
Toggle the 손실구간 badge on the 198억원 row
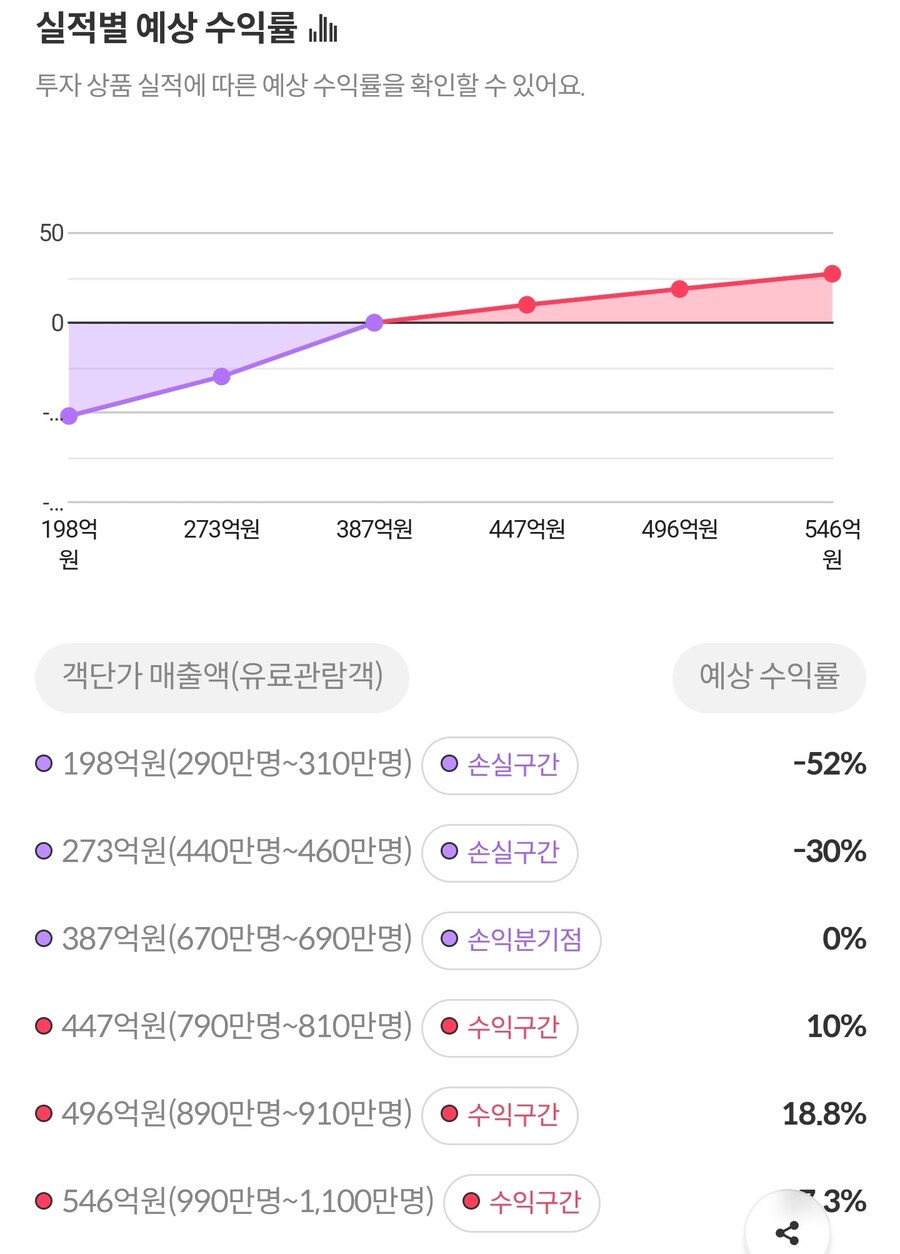click(x=500, y=764)
